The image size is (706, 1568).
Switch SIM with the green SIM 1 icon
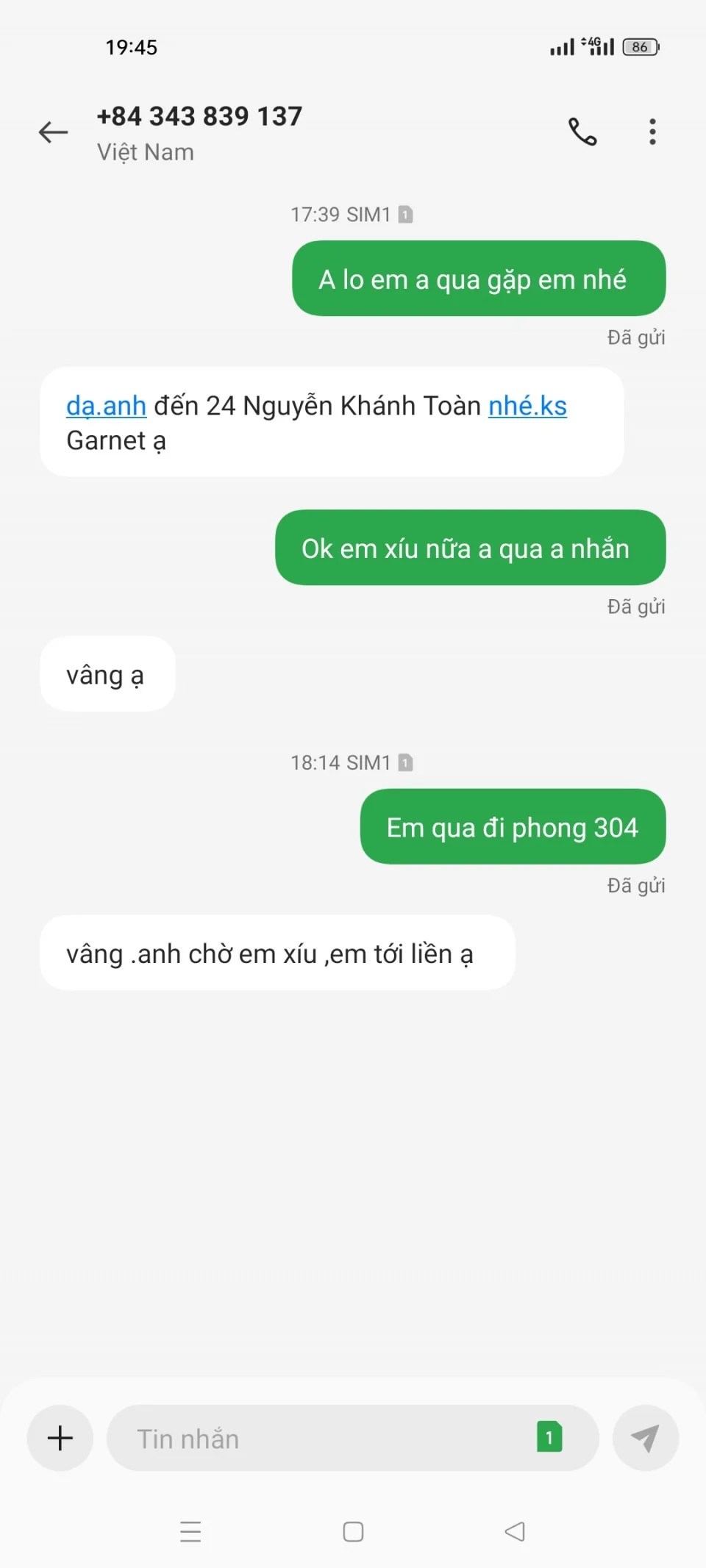(549, 1437)
